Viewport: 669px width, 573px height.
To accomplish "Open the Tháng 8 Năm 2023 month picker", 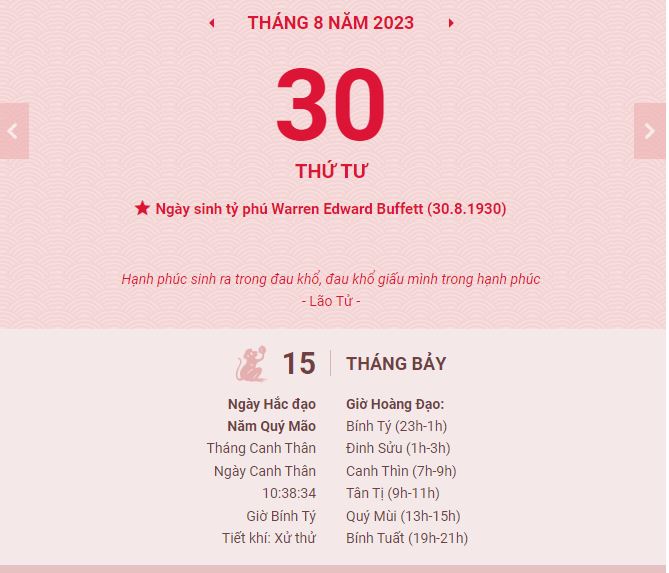I will [x=330, y=23].
